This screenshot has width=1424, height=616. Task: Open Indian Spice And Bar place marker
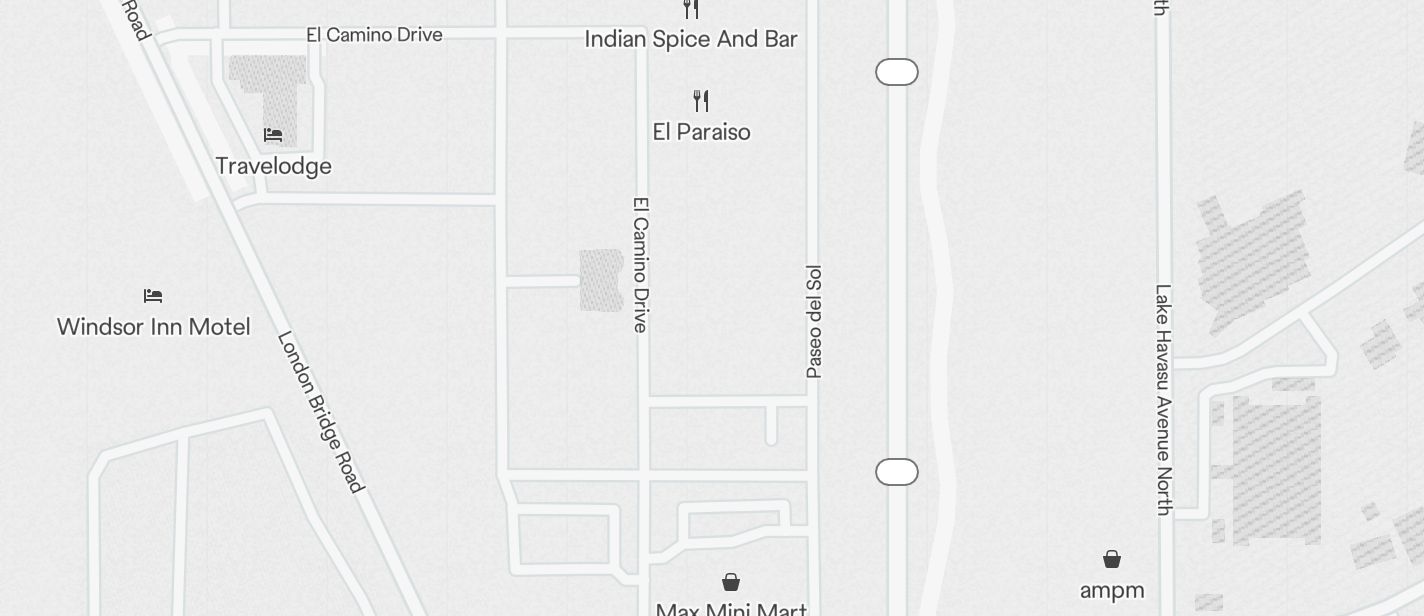(691, 10)
